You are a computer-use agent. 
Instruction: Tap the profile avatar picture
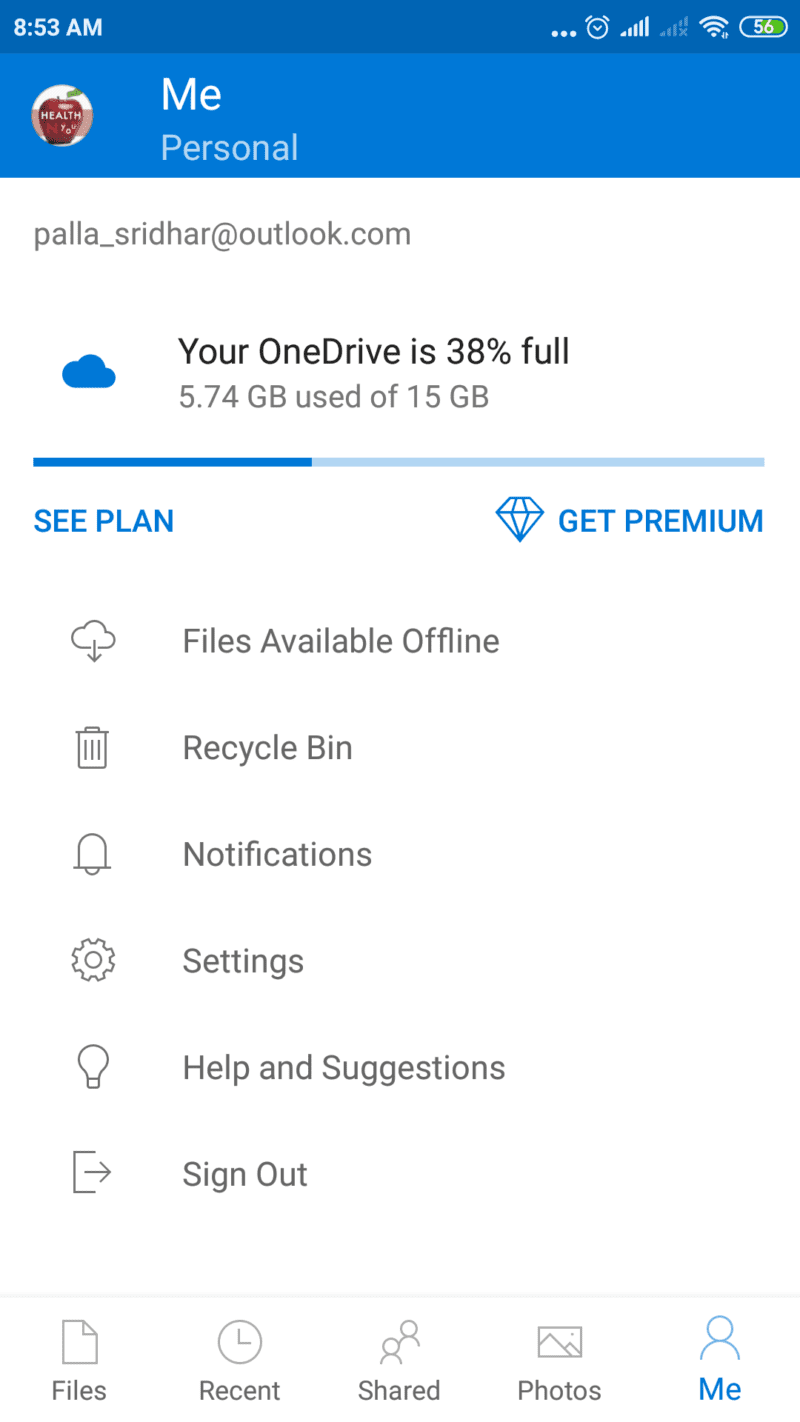point(63,116)
